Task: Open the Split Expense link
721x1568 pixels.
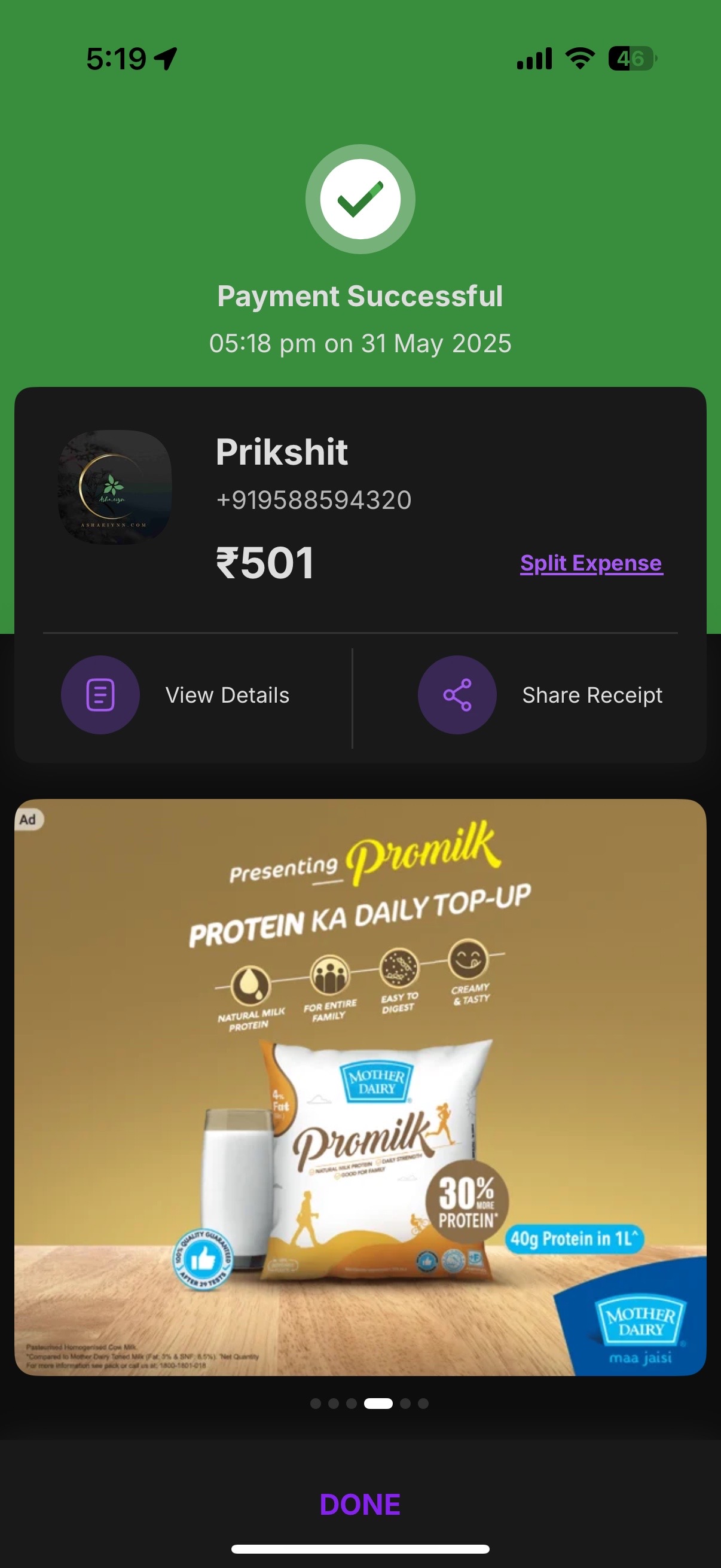Action: (x=591, y=563)
